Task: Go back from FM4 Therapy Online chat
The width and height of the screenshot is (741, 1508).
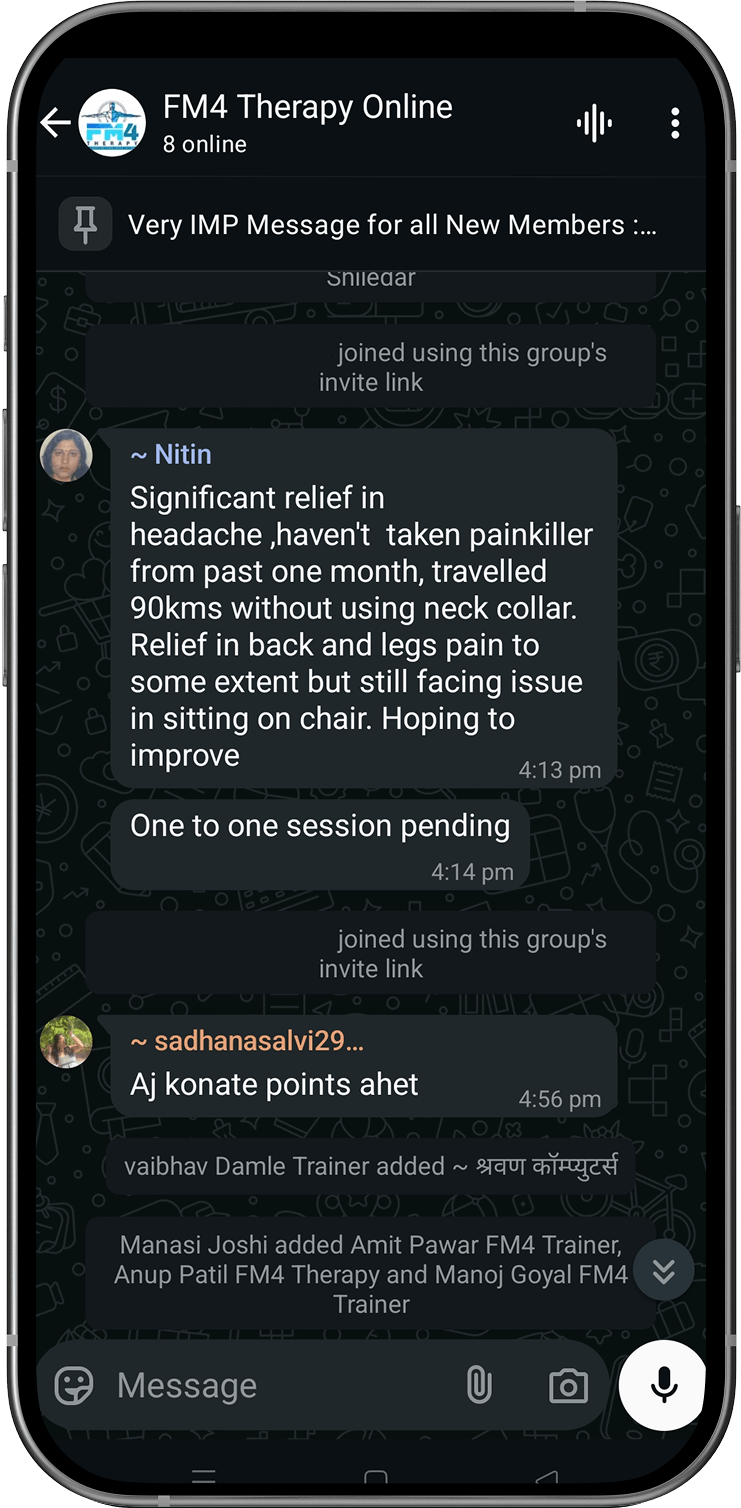Action: coord(55,123)
